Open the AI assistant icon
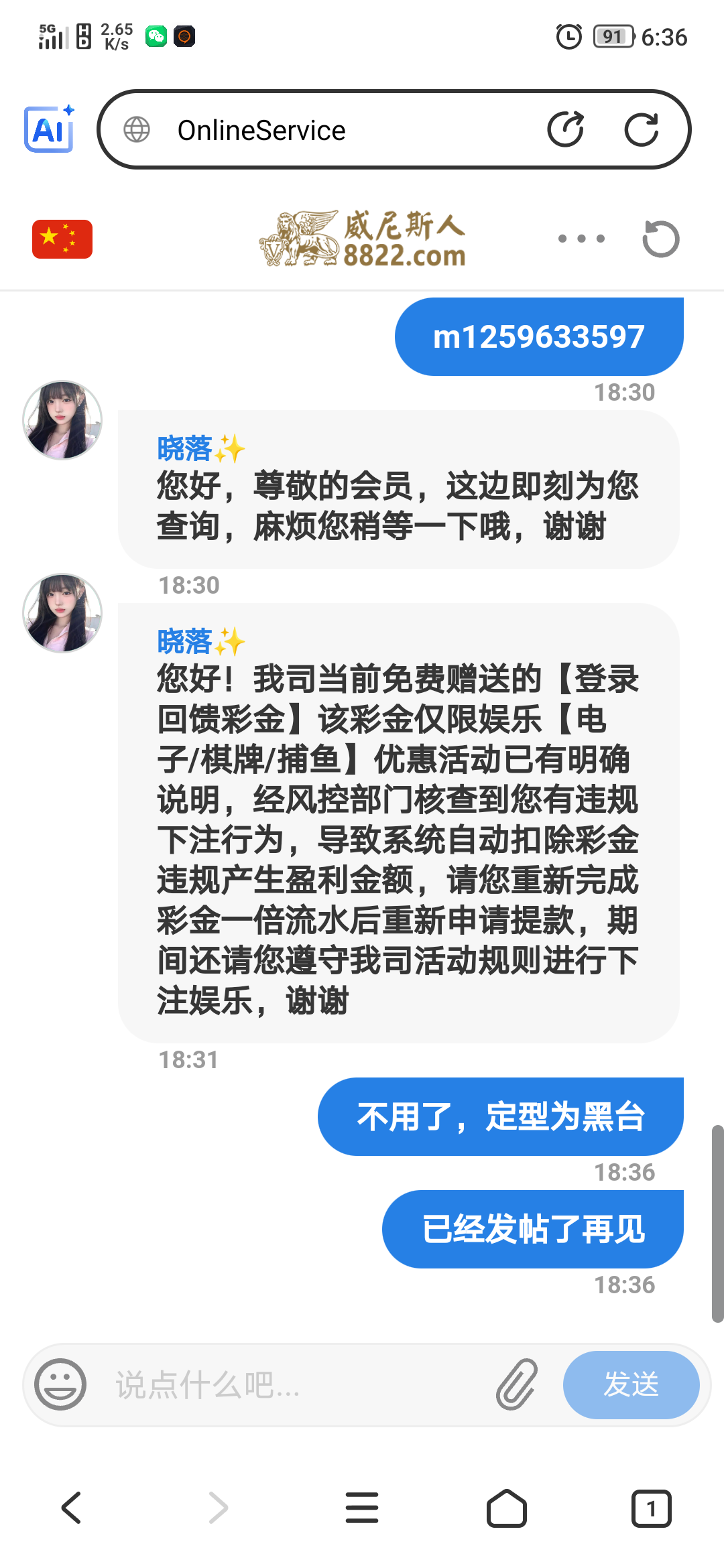 pos(49,129)
